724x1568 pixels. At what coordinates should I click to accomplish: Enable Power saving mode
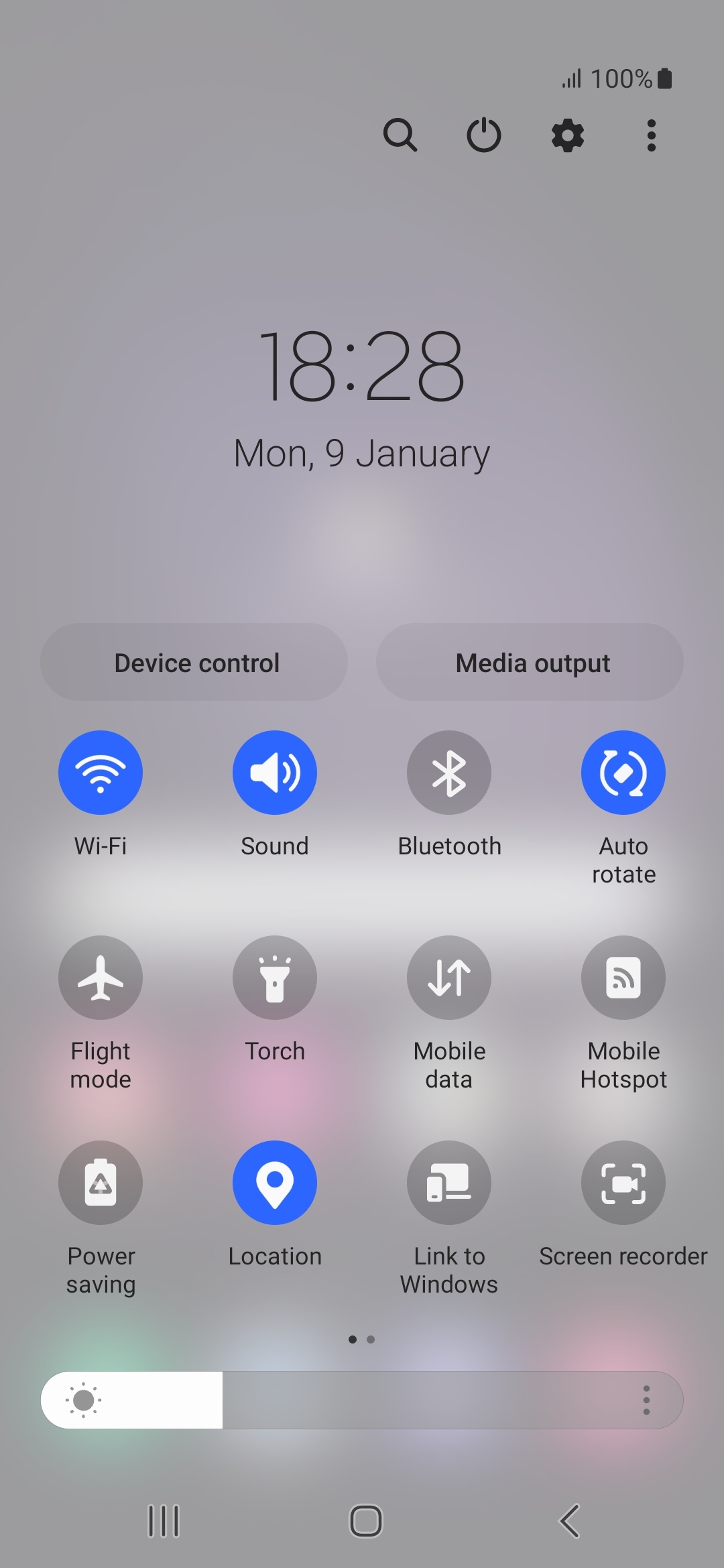(101, 1183)
